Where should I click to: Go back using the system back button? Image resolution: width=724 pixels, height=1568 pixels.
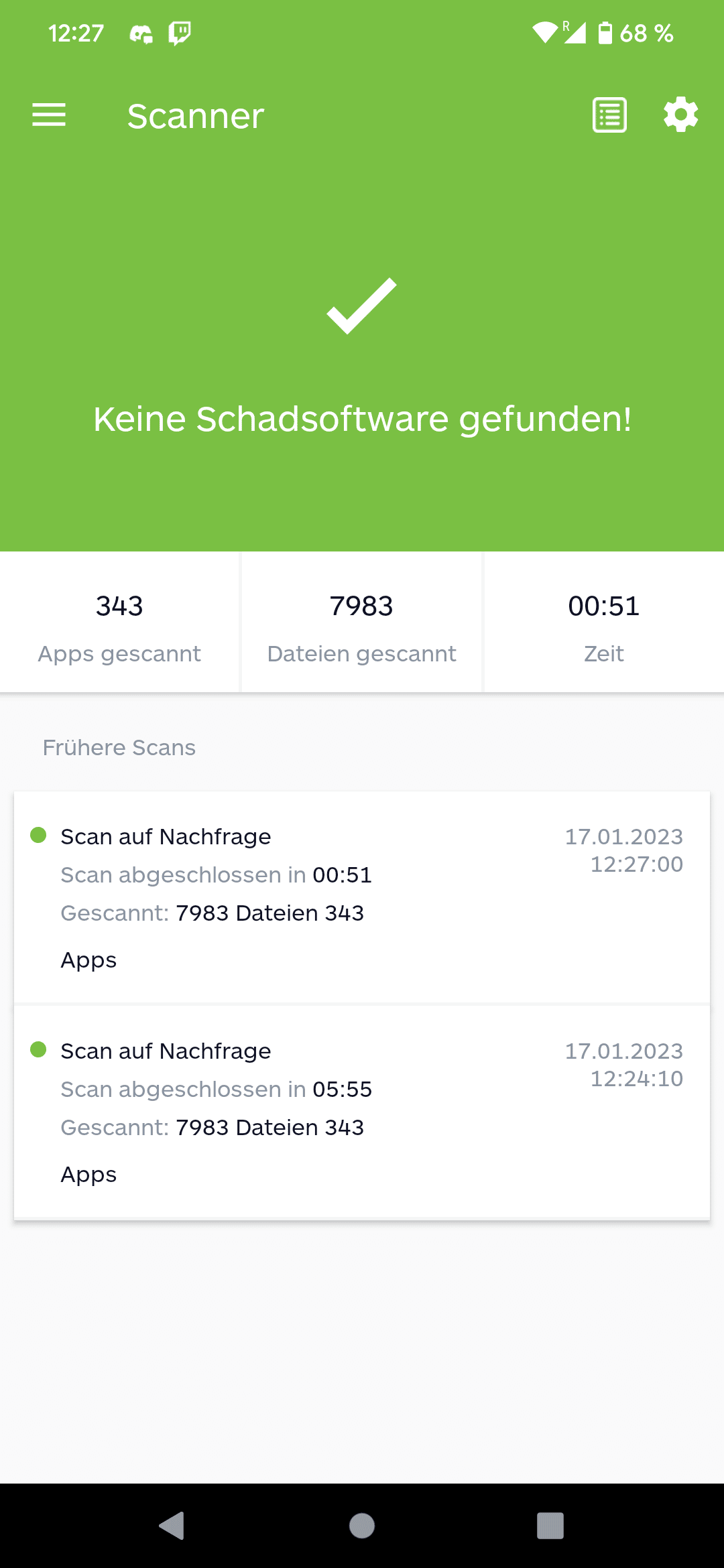coord(172,1526)
